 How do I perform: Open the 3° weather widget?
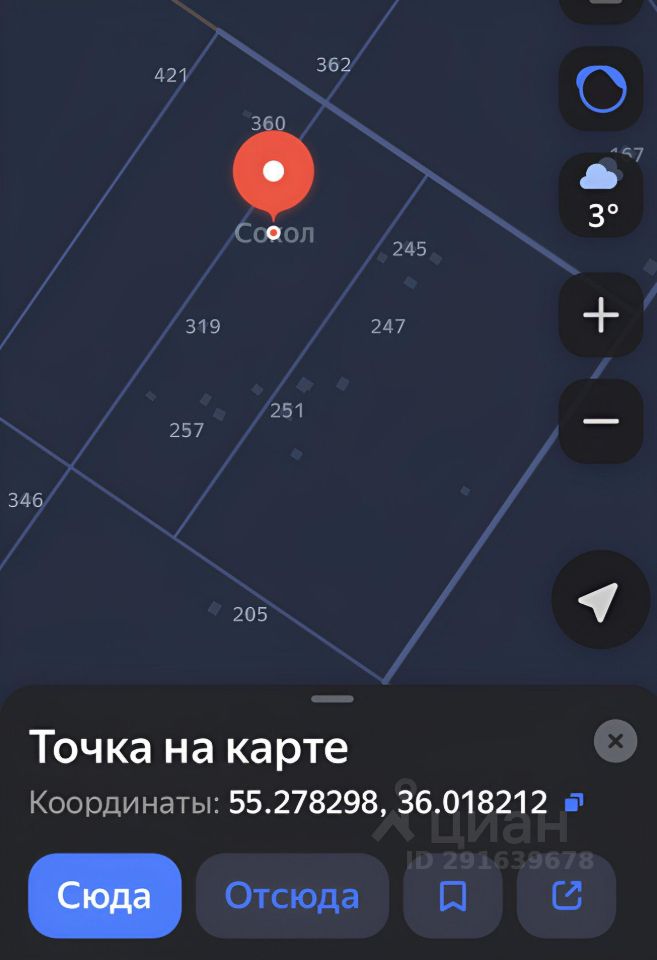600,197
